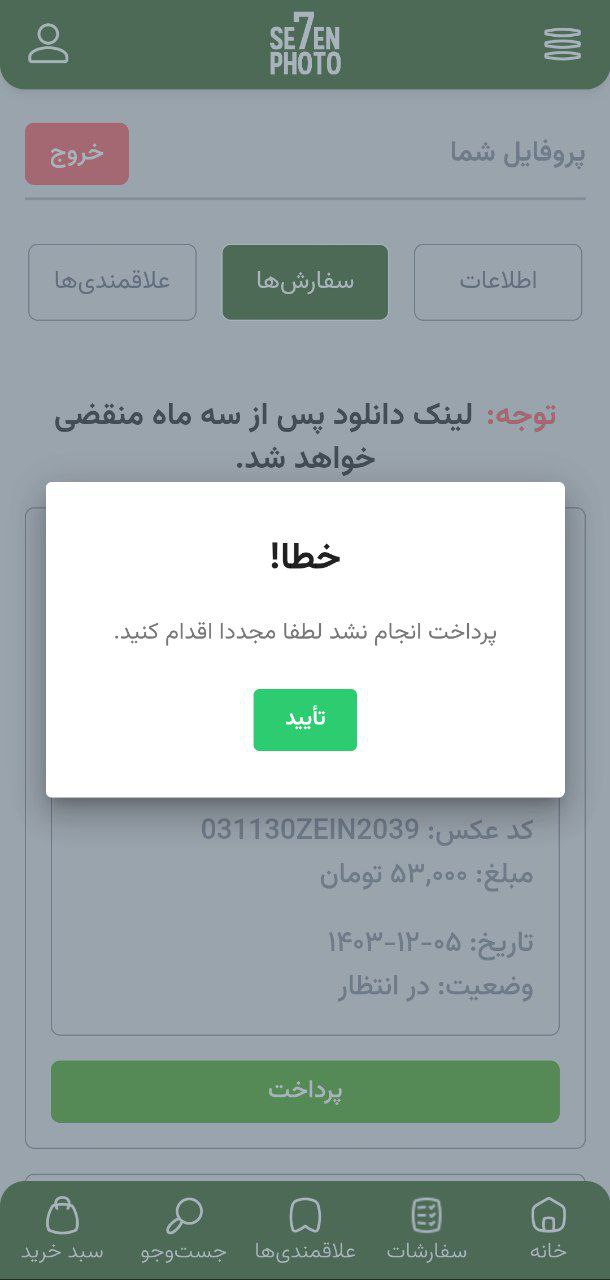Open the hamburger menu

(562, 45)
